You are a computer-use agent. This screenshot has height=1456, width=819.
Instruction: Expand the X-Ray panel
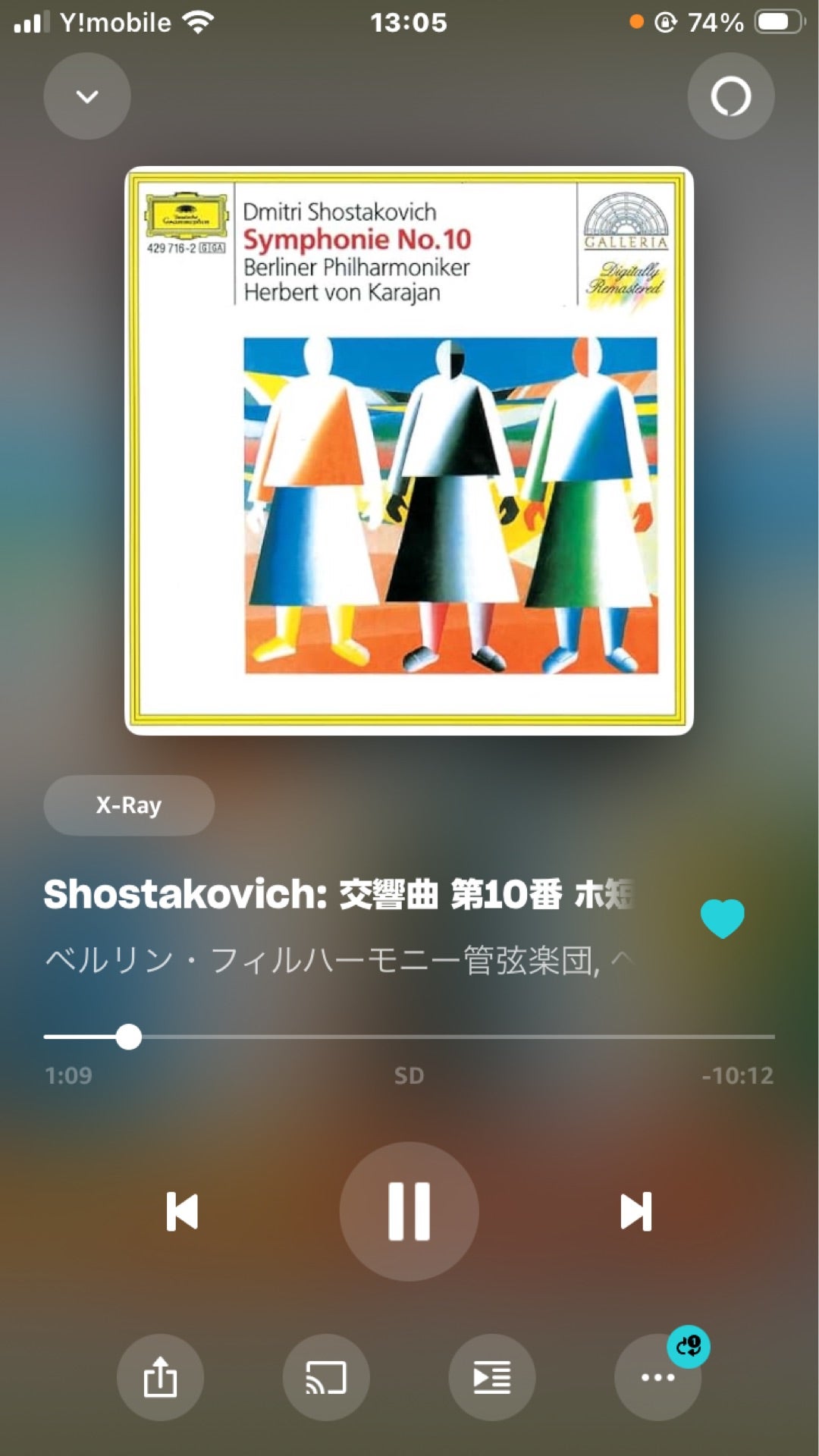coord(127,806)
